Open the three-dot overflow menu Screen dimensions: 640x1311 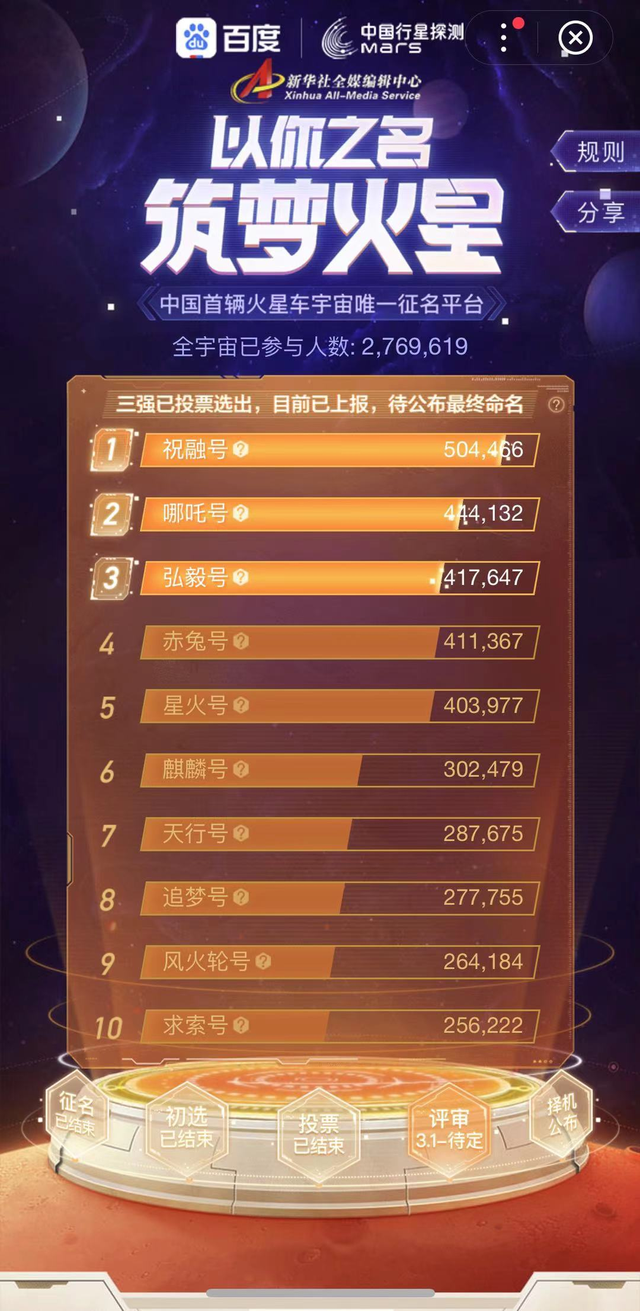tap(504, 38)
